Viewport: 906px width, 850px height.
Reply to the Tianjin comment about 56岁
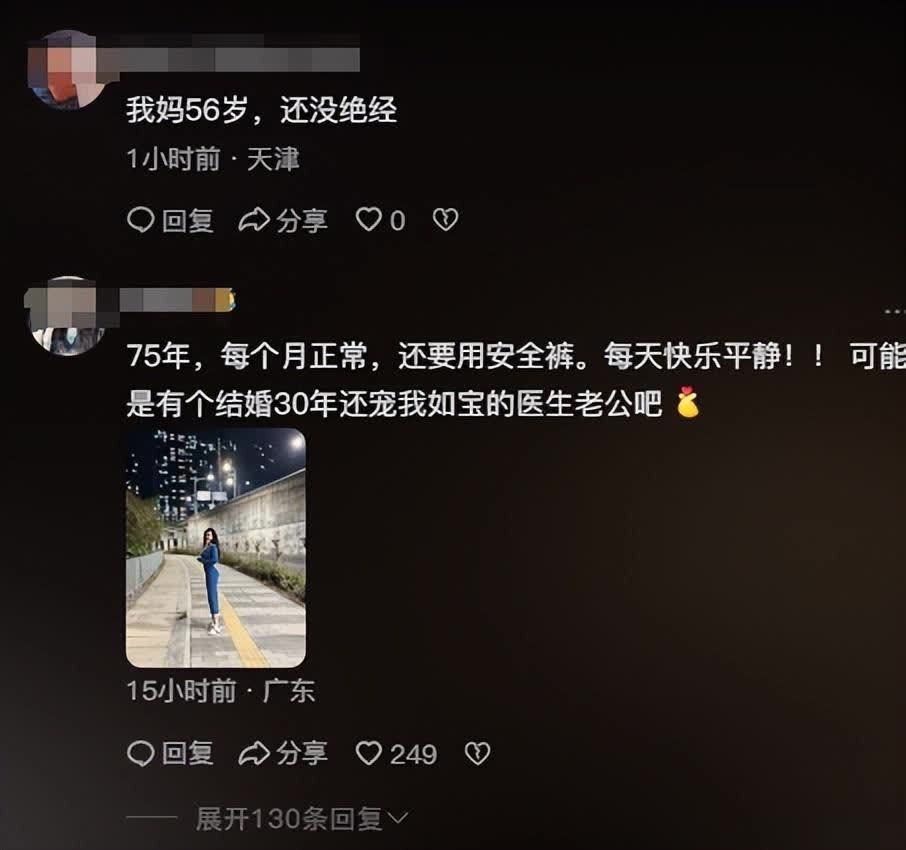coord(170,220)
